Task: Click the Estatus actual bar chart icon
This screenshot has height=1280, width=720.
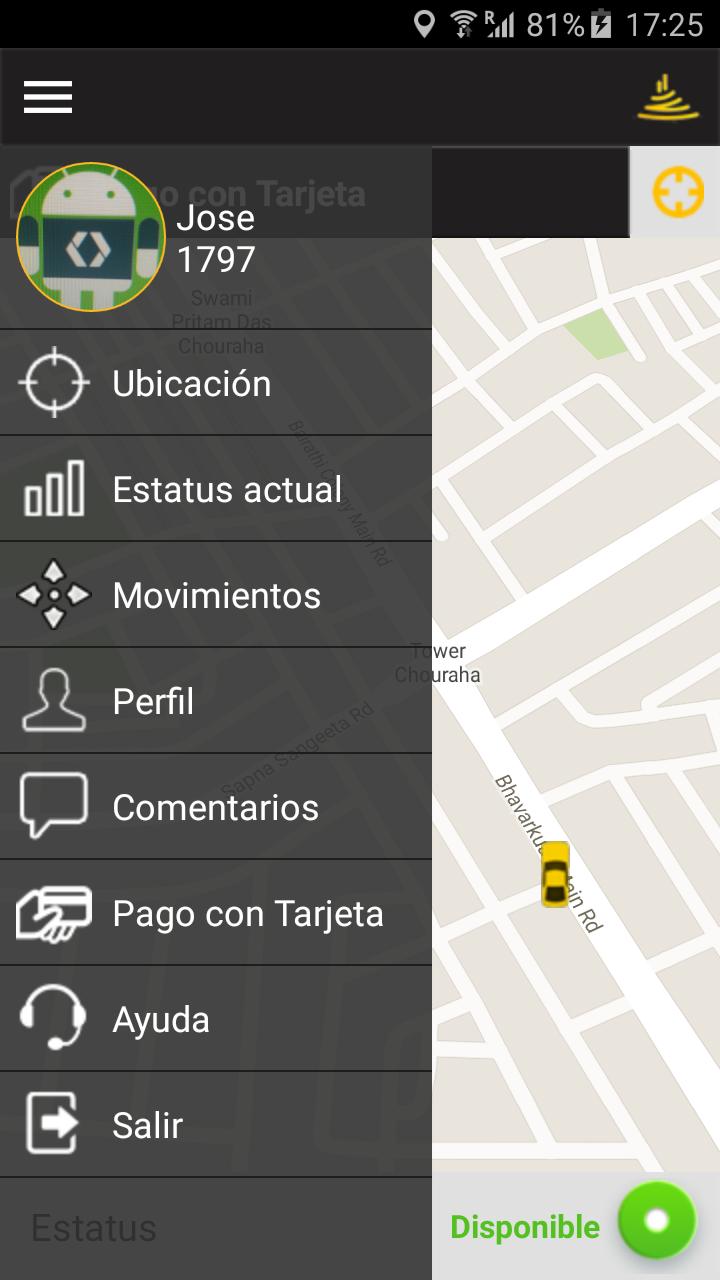Action: click(x=56, y=489)
